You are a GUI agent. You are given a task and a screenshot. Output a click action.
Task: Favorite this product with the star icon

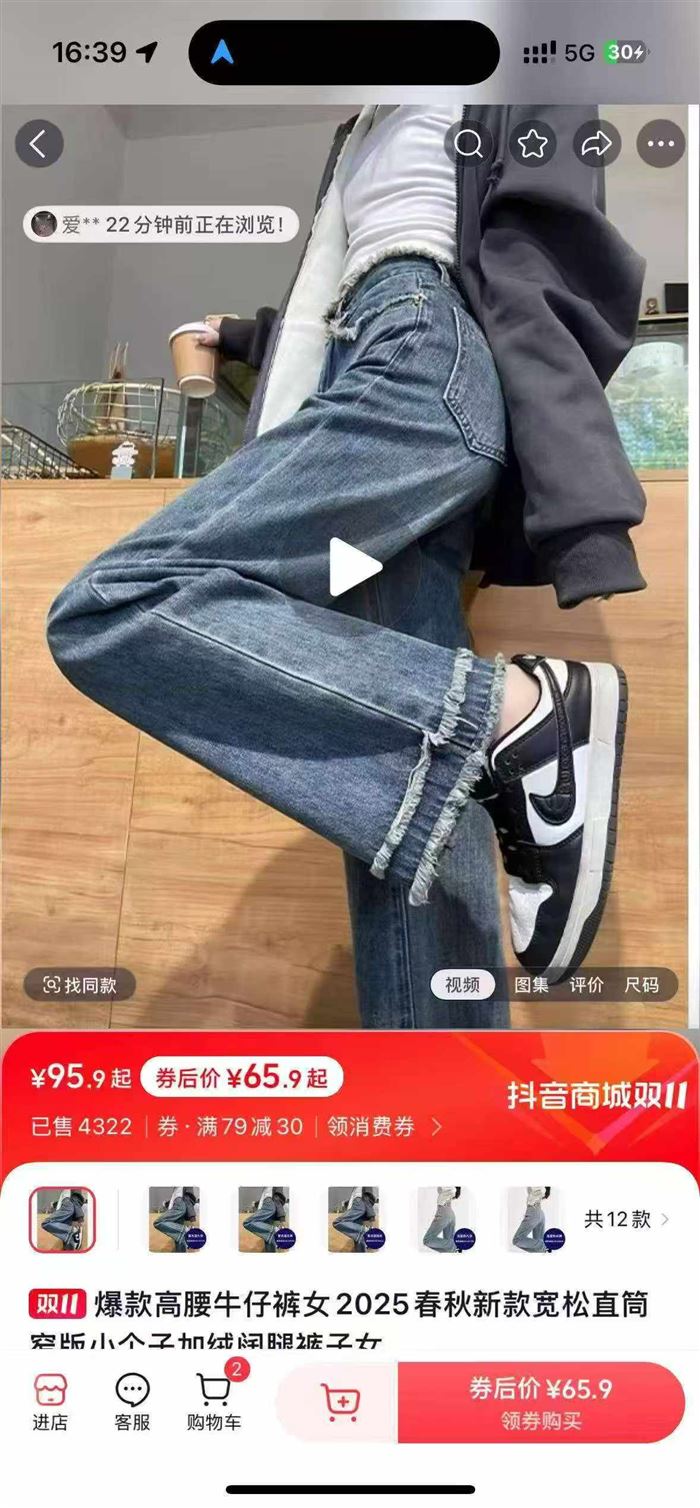[x=533, y=145]
